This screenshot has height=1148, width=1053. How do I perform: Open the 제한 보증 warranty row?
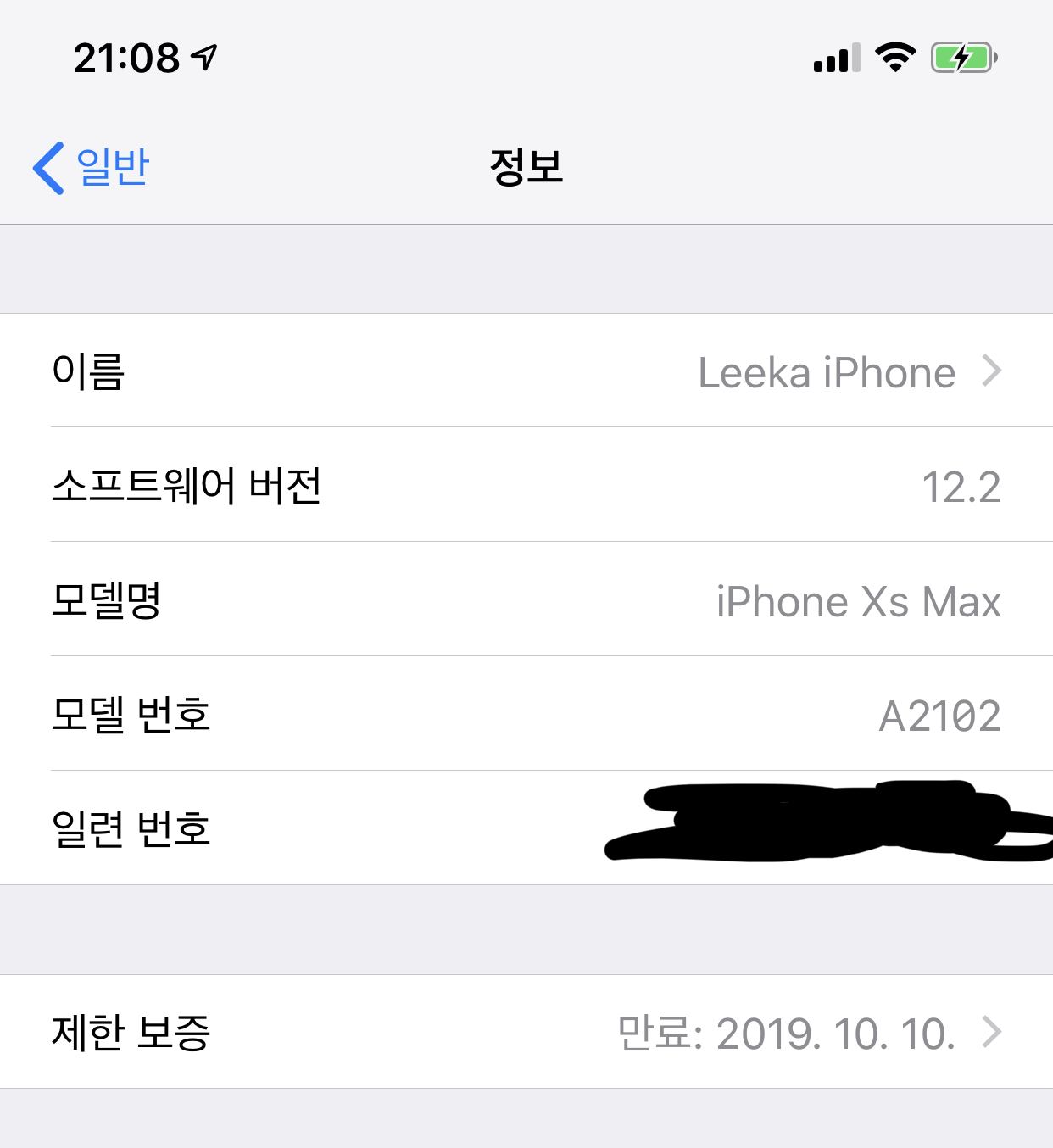point(526,1032)
